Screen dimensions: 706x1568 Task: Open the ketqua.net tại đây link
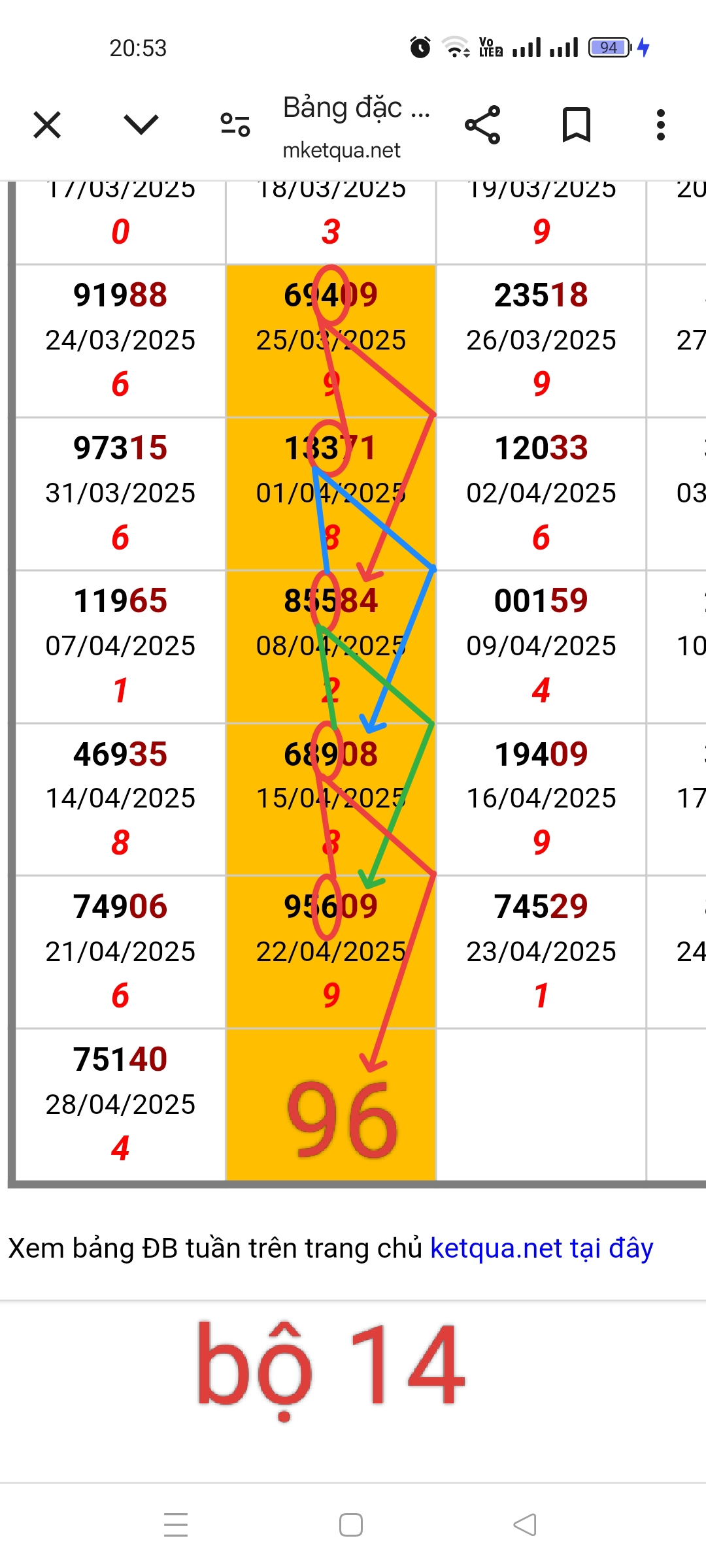541,1248
